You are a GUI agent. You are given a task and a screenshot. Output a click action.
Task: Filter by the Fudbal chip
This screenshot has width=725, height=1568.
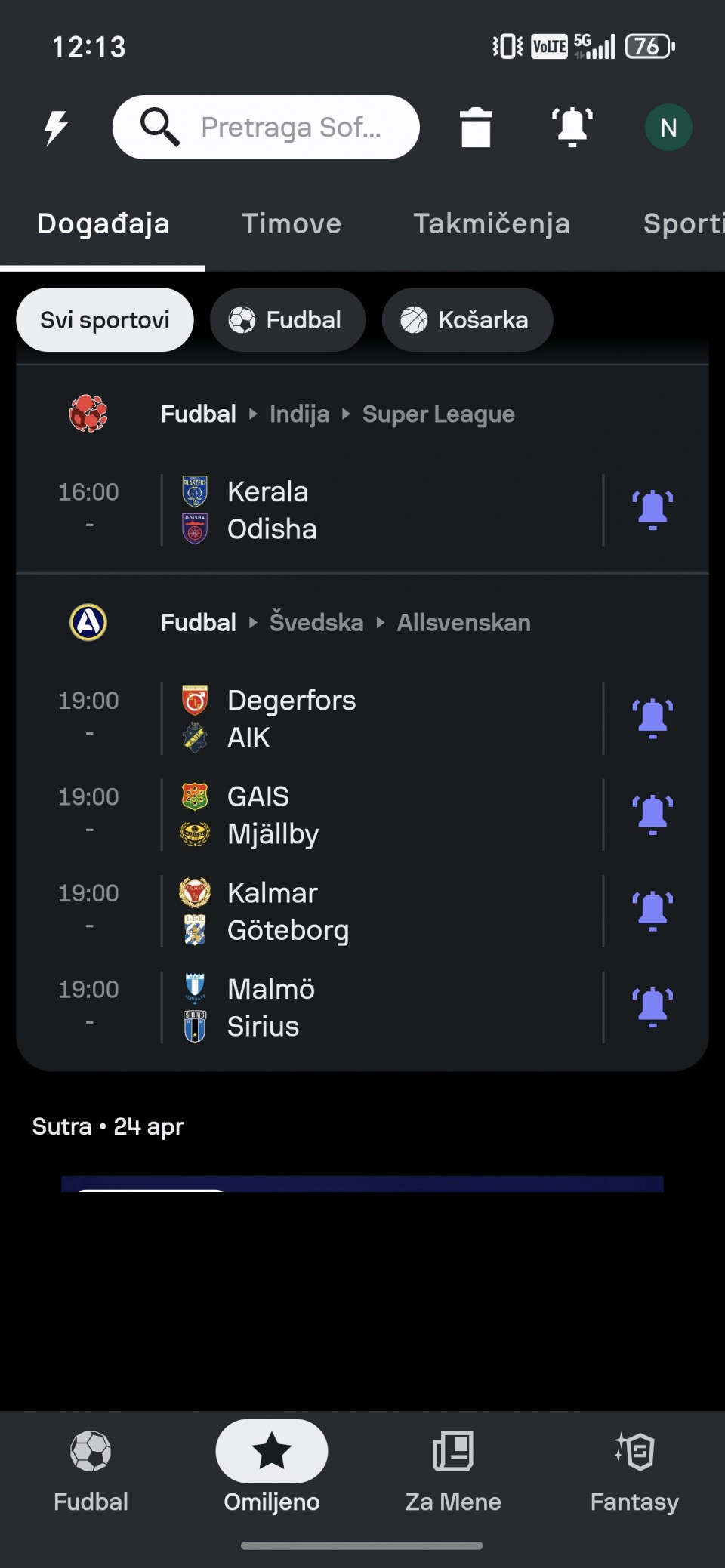(x=288, y=320)
